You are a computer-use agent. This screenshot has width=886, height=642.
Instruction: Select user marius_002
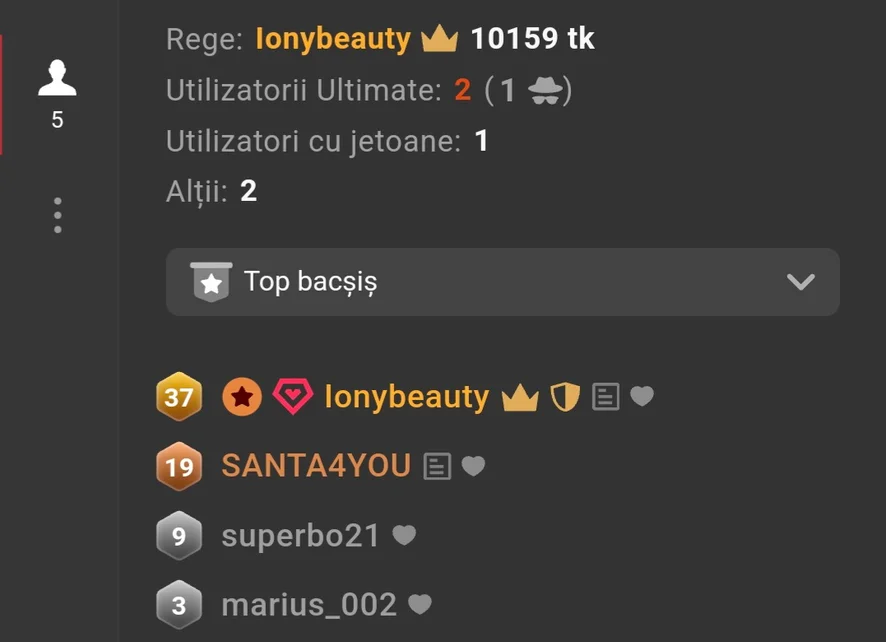click(x=308, y=605)
